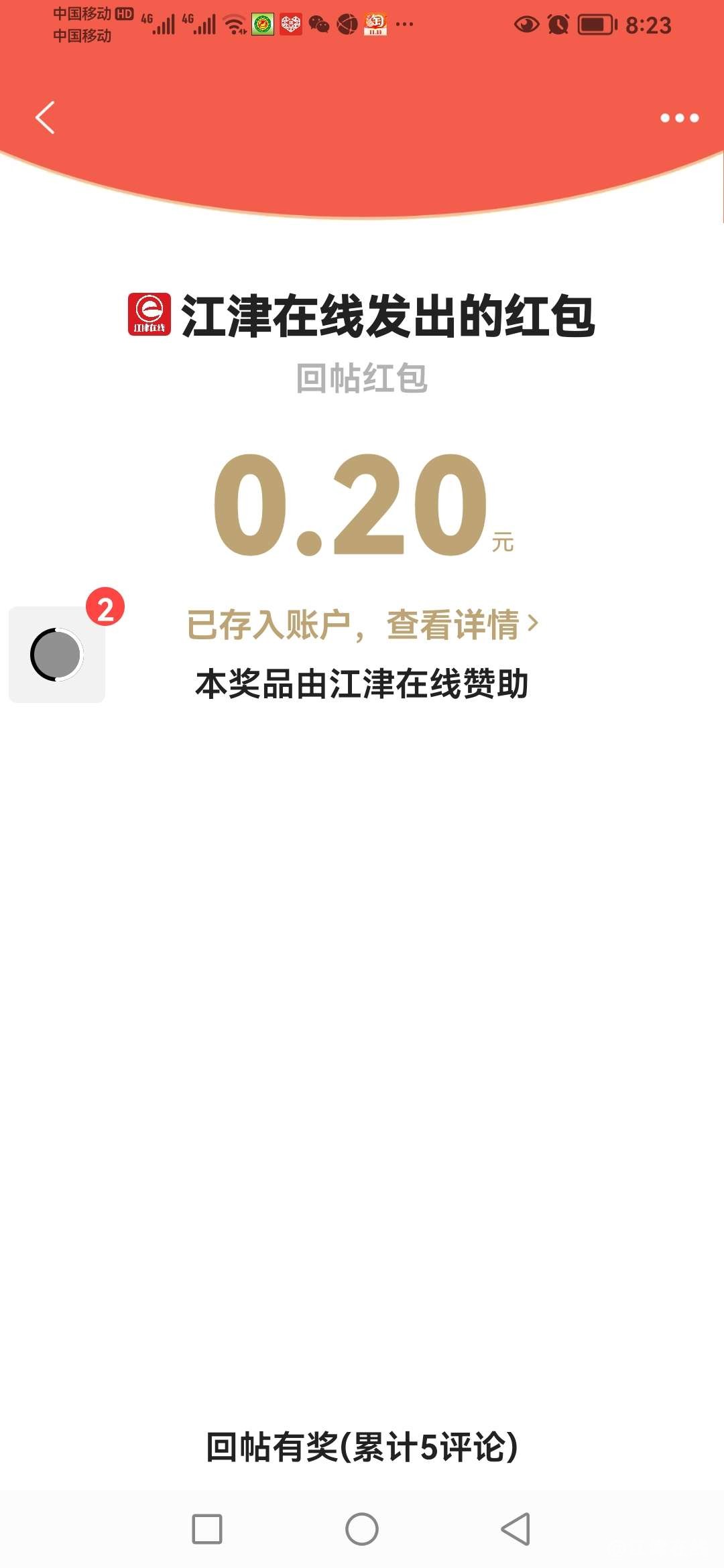724x1568 pixels.
Task: Open the three-dot overflow menu
Action: pos(679,118)
